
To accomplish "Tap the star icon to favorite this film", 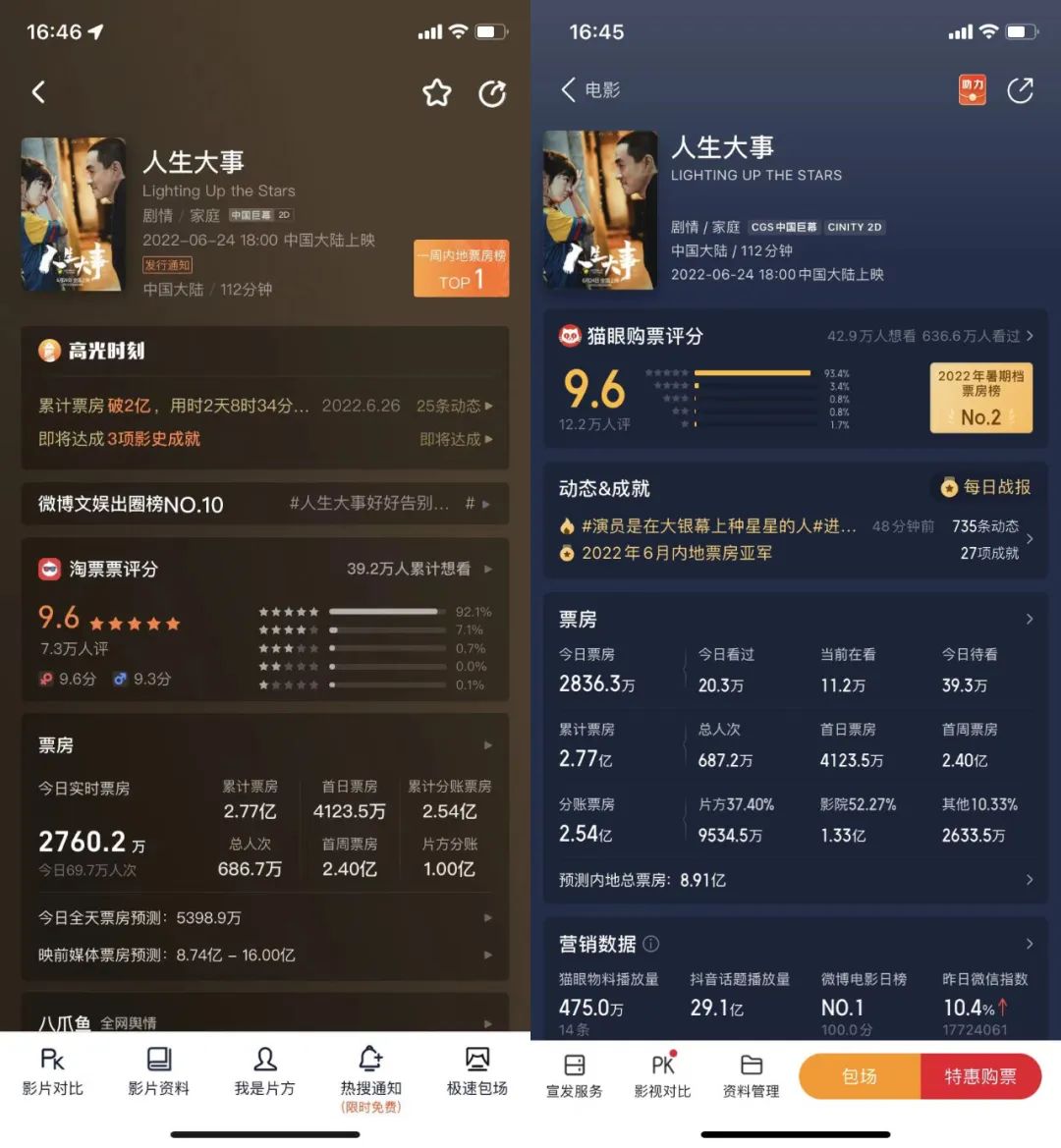I will [437, 93].
